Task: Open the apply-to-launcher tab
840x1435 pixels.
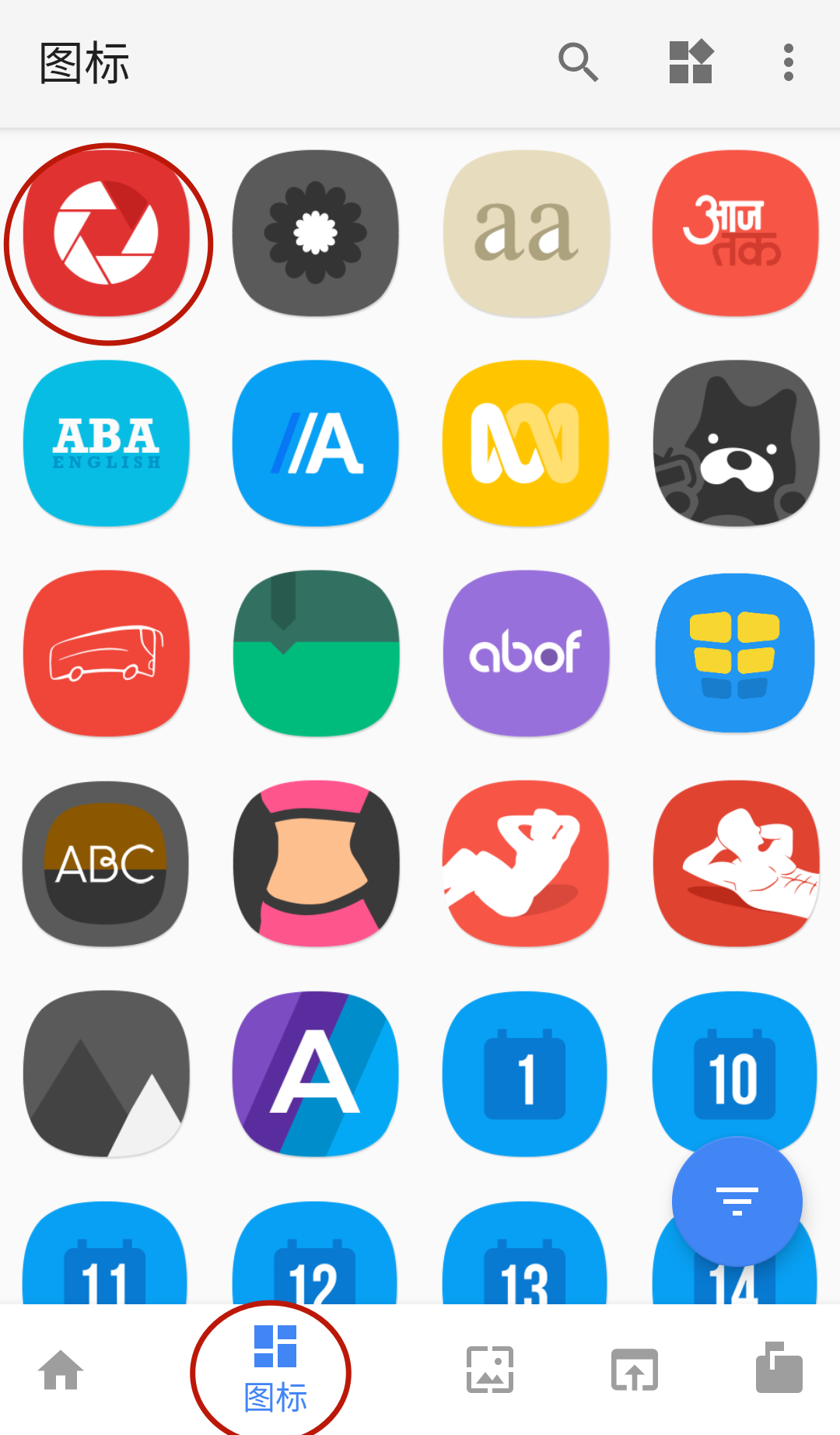Action: (x=634, y=1370)
